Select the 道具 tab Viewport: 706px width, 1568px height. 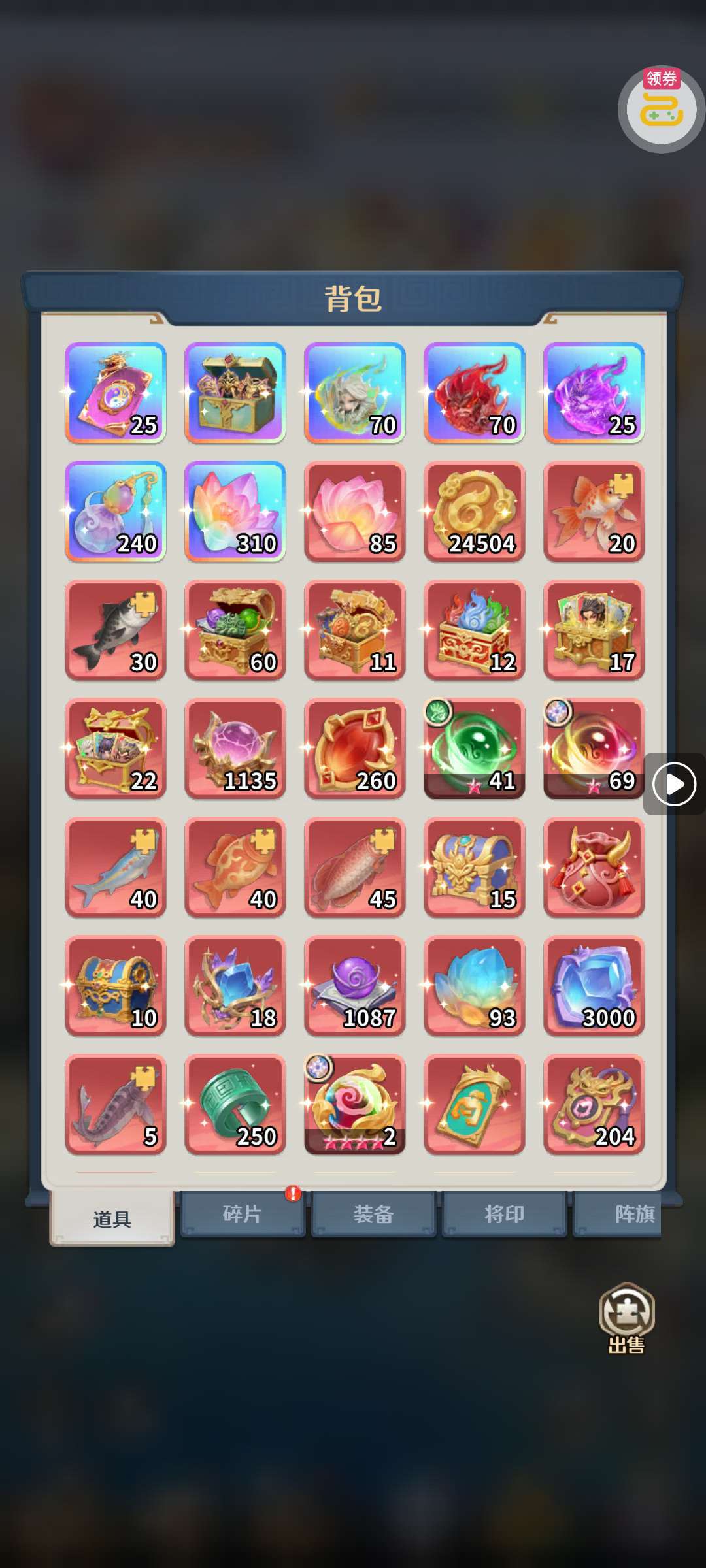[x=112, y=1218]
